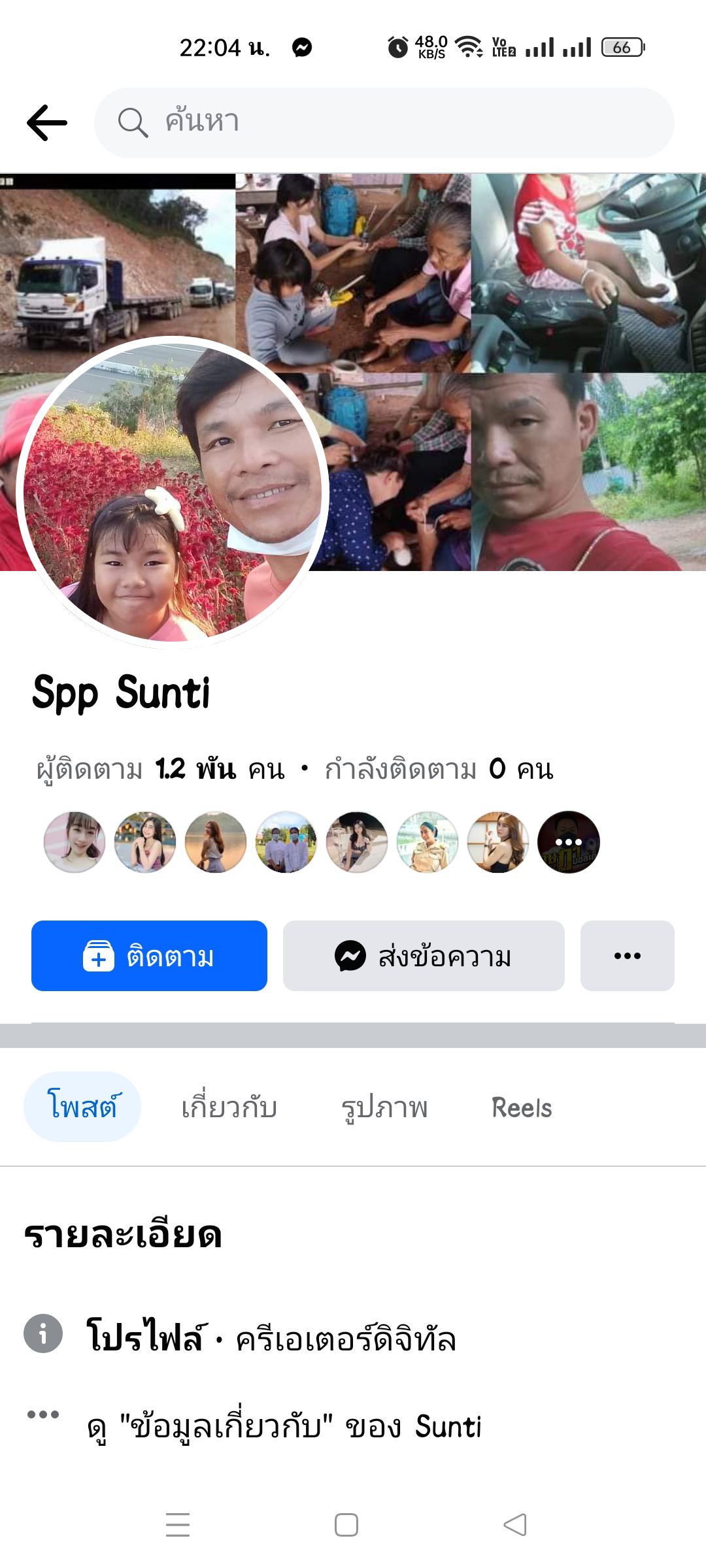Tap the system home button
Image resolution: width=706 pixels, height=1568 pixels.
(x=346, y=1525)
